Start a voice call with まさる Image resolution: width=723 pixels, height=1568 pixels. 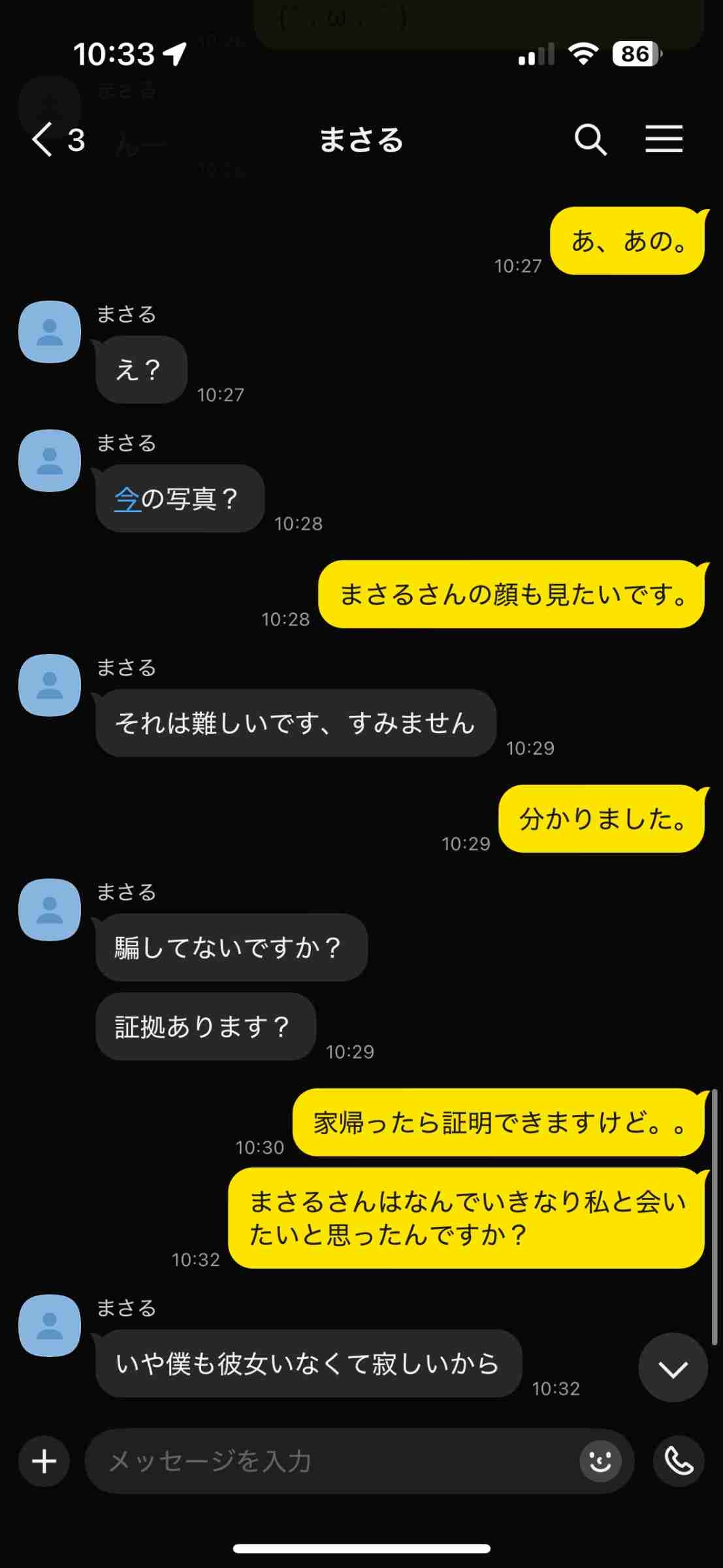click(679, 1461)
